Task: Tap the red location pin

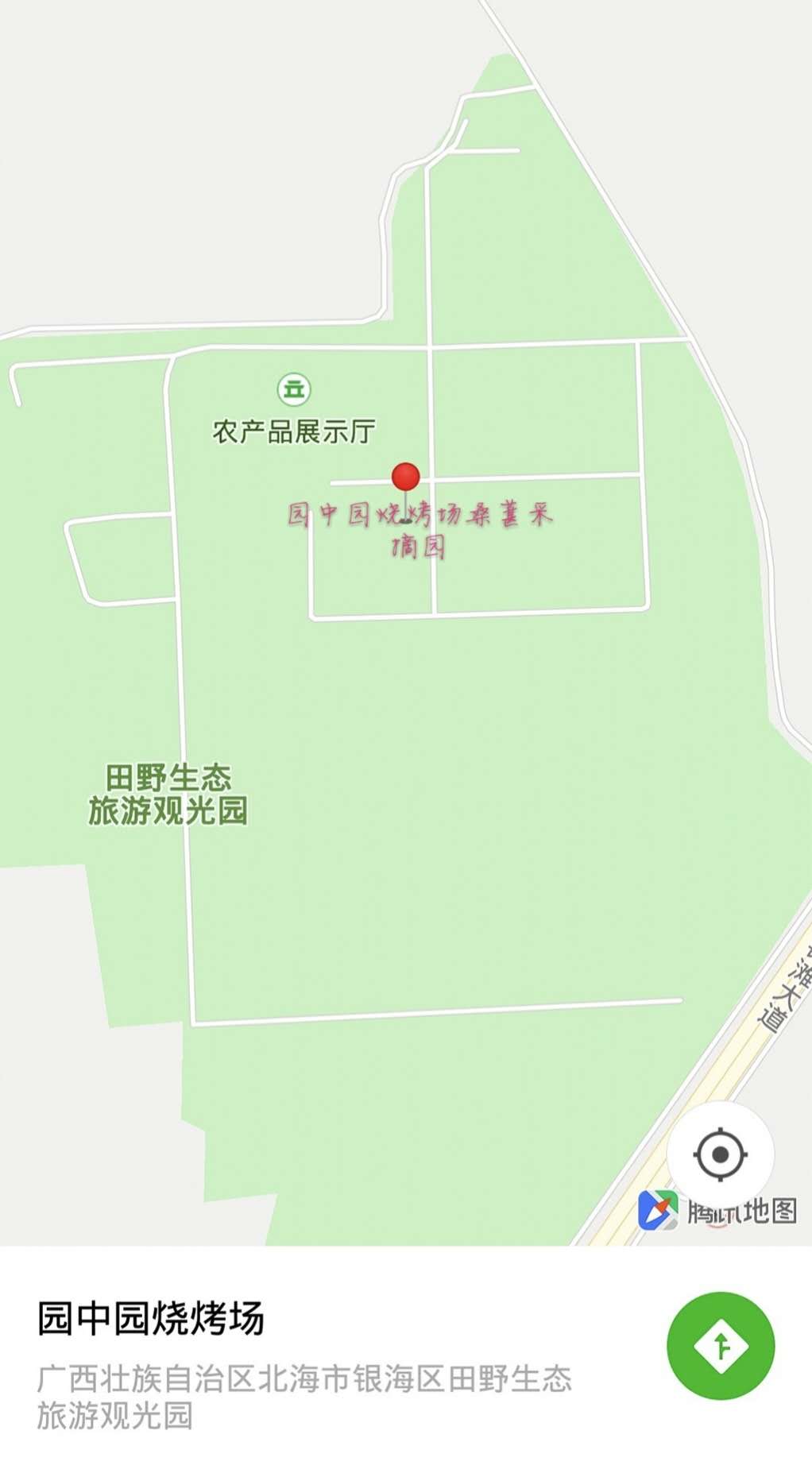Action: tap(406, 477)
